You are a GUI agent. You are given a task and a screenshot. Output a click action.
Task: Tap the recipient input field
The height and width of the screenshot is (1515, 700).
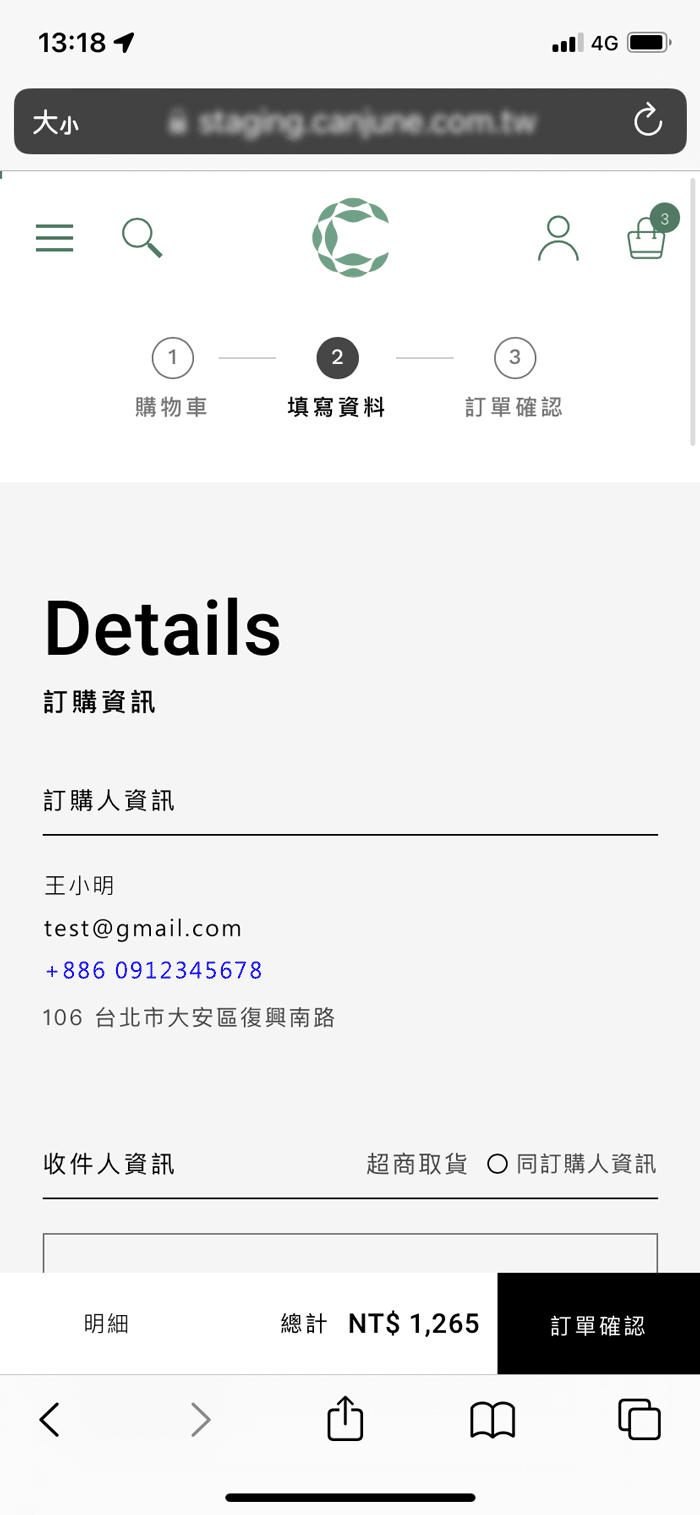tap(350, 1253)
